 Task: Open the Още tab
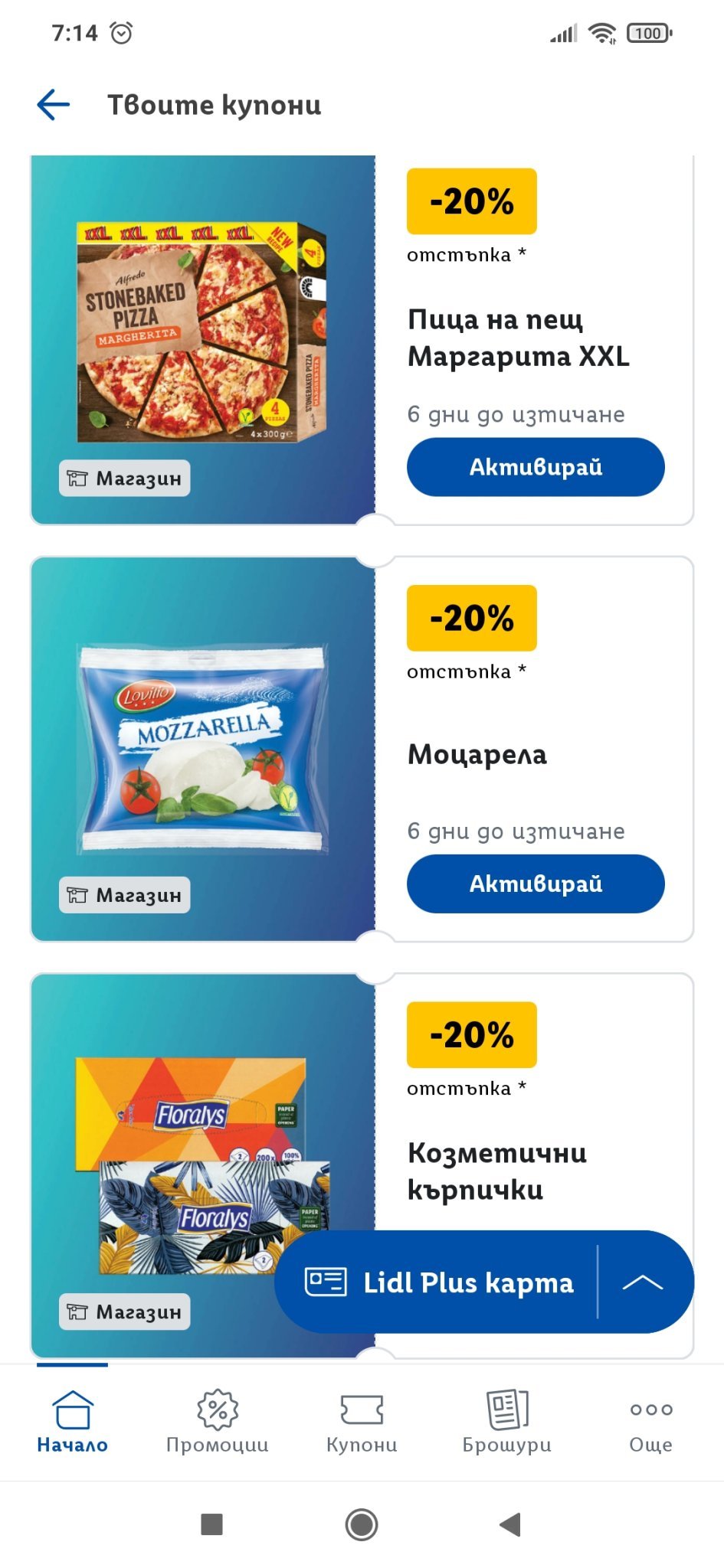click(x=650, y=1422)
